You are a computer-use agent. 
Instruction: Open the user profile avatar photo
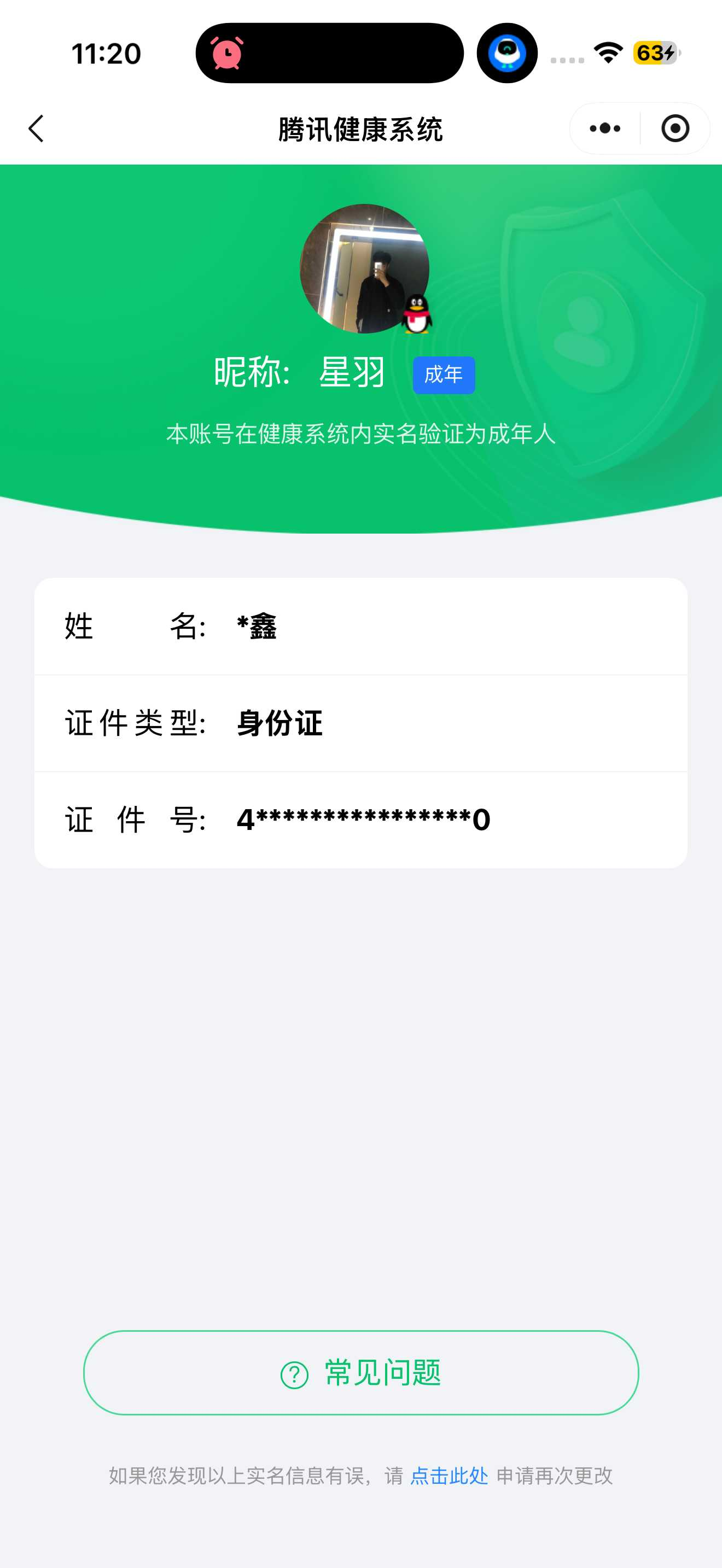(365, 271)
